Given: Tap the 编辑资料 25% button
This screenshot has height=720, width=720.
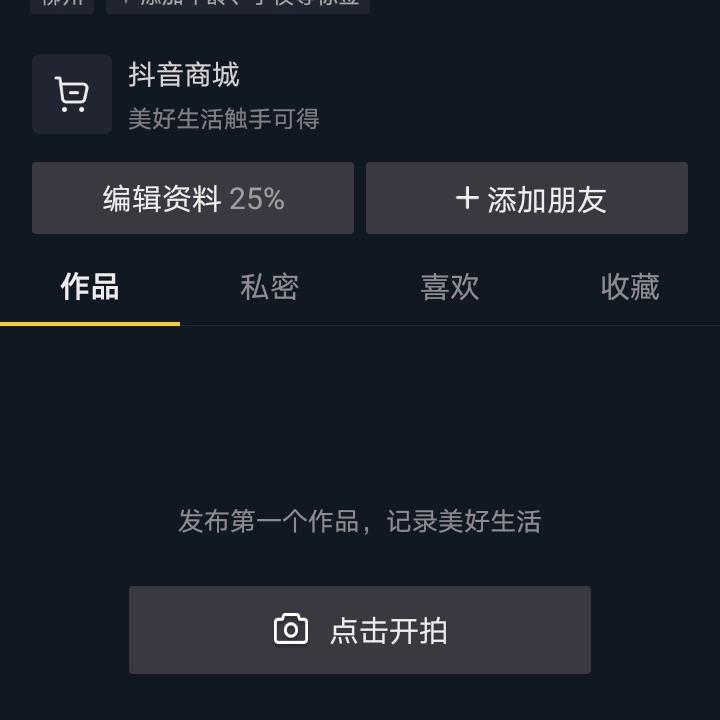Looking at the screenshot, I should pos(193,199).
